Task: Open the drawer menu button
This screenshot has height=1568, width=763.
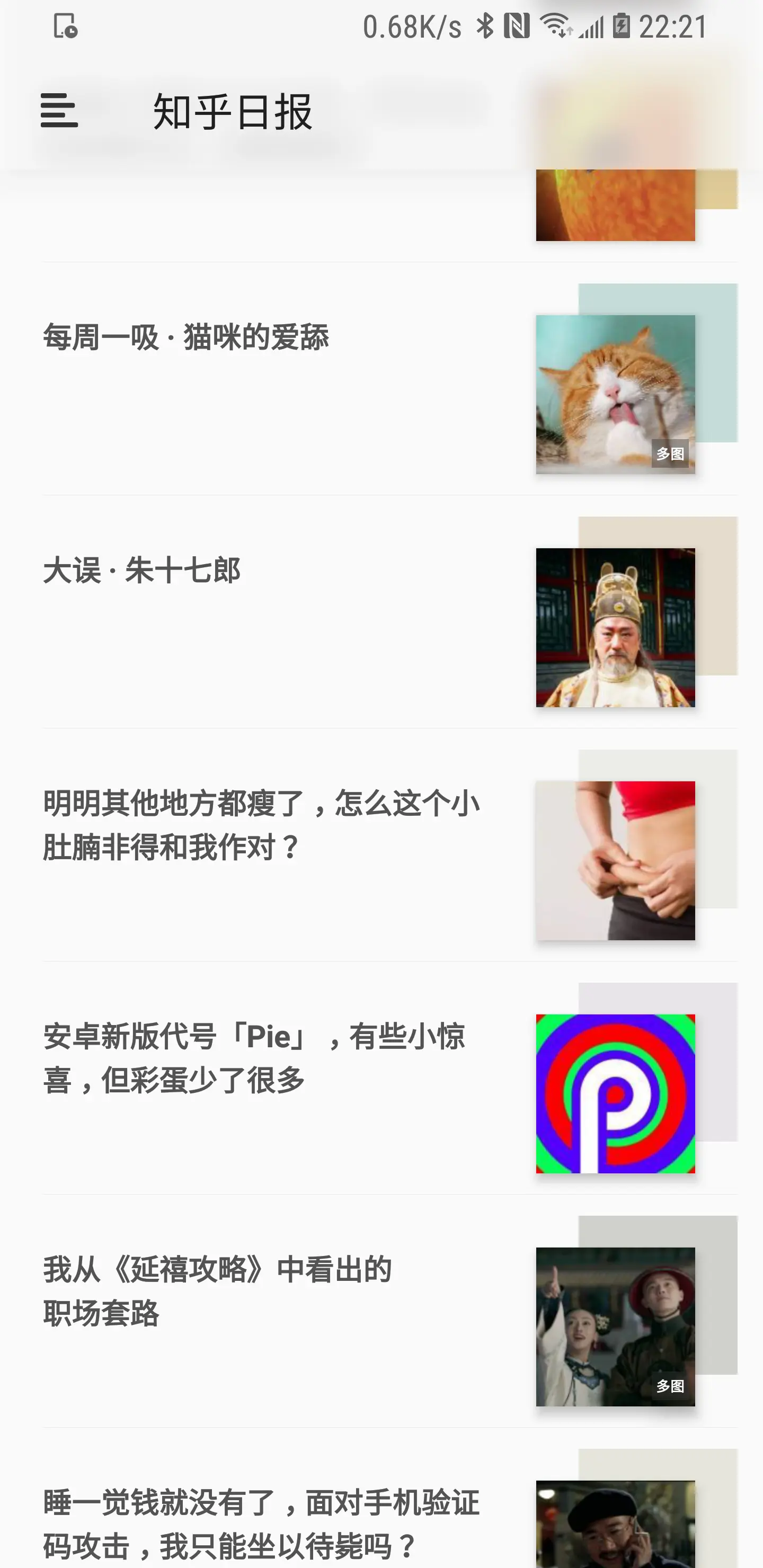Action: point(59,111)
